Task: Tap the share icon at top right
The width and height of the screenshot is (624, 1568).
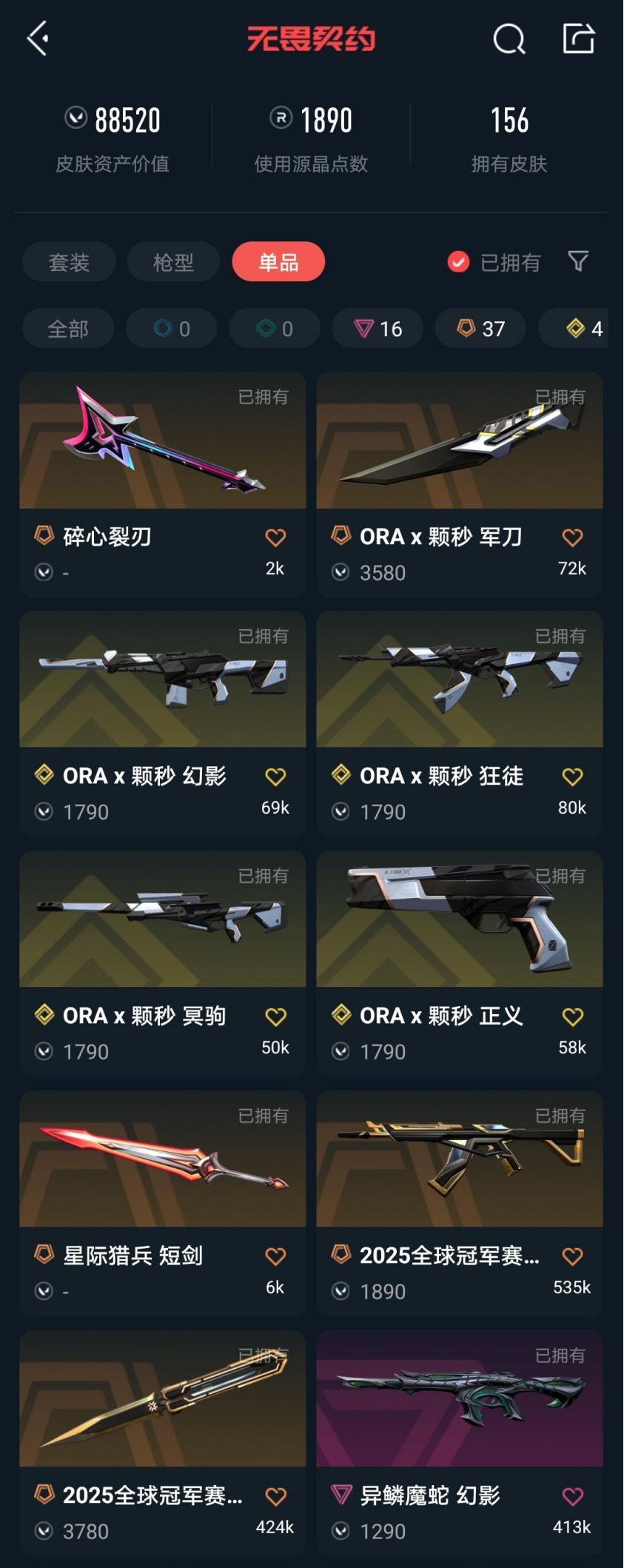Action: (577, 39)
